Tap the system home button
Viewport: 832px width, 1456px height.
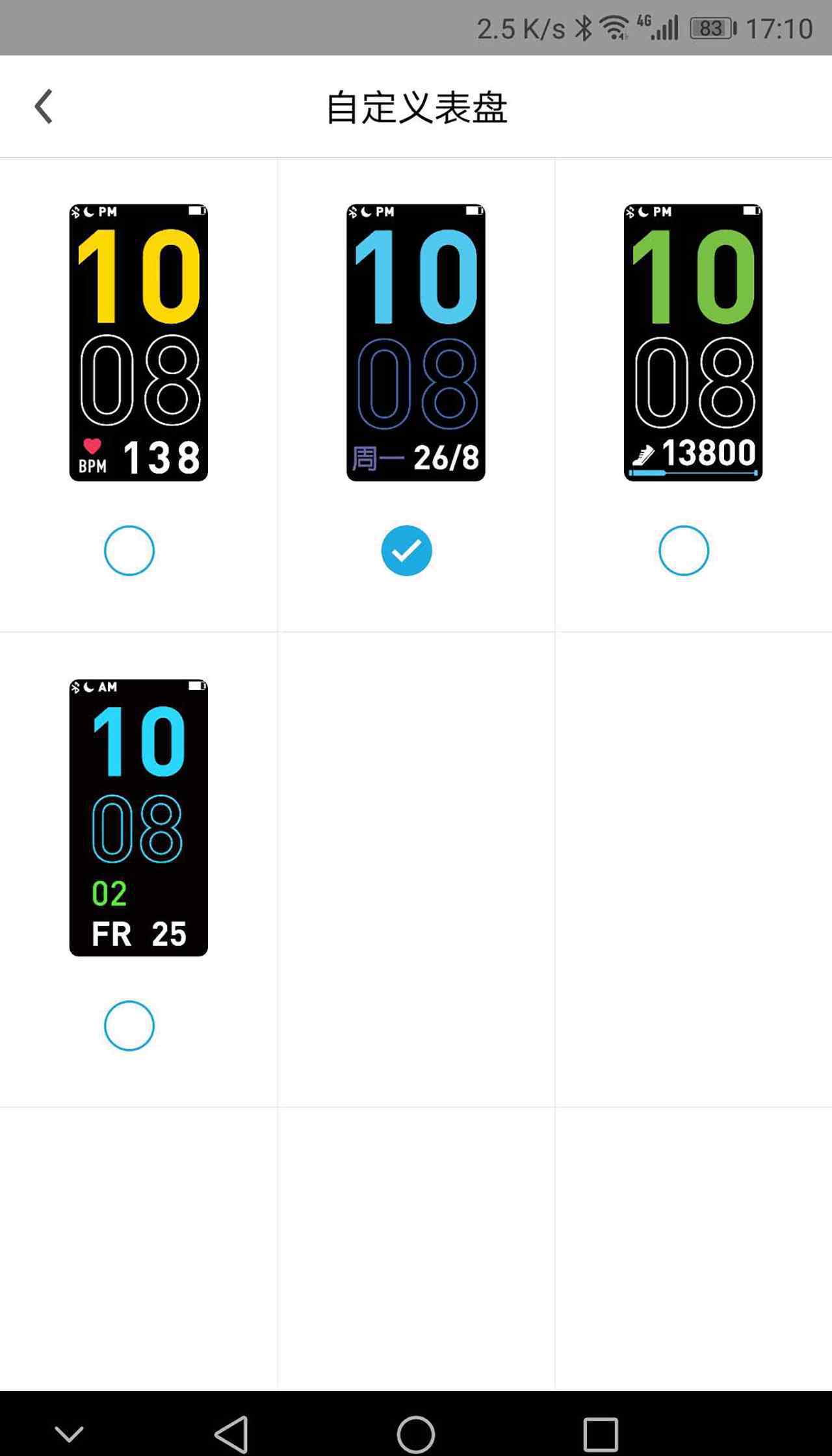click(416, 1434)
